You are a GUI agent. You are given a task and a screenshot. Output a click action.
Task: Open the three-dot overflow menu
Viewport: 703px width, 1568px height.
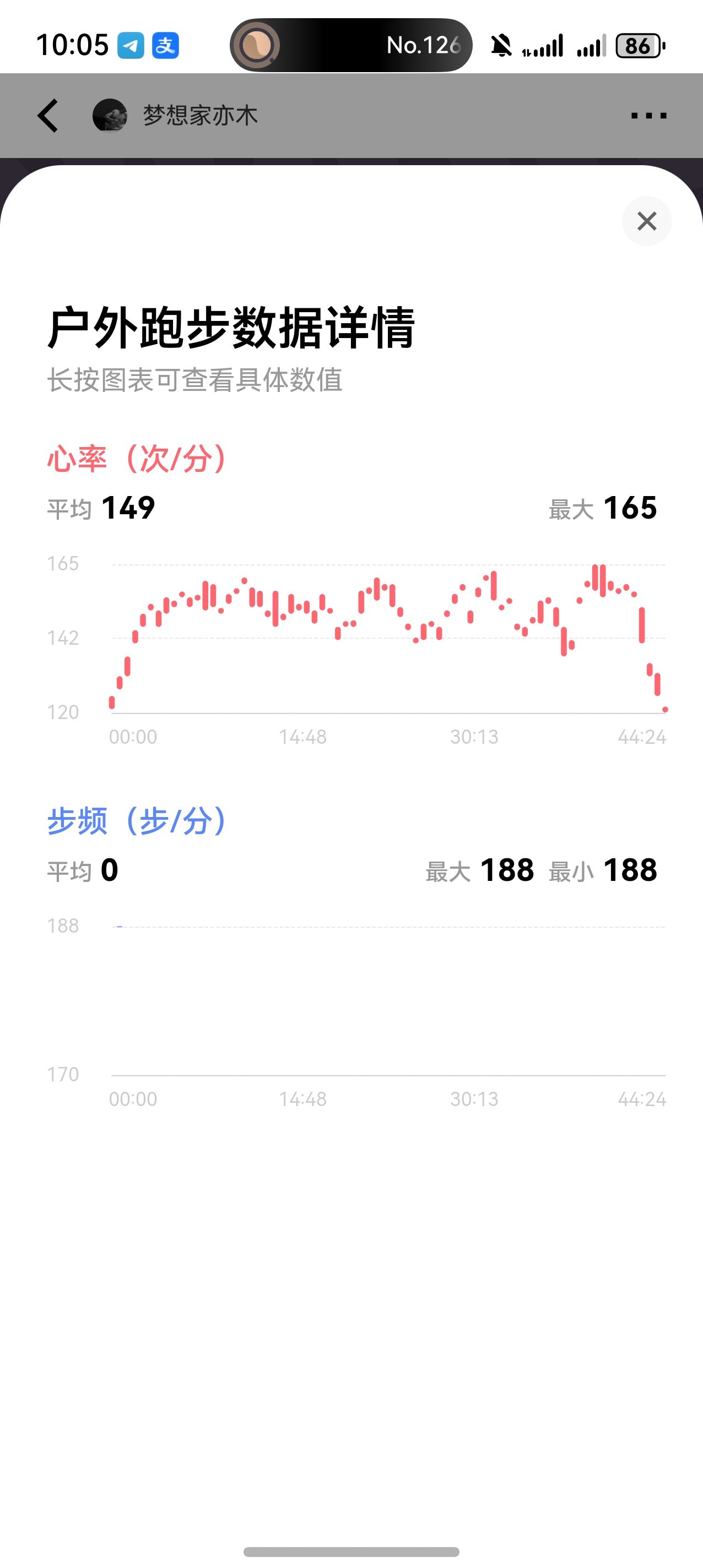click(x=648, y=116)
